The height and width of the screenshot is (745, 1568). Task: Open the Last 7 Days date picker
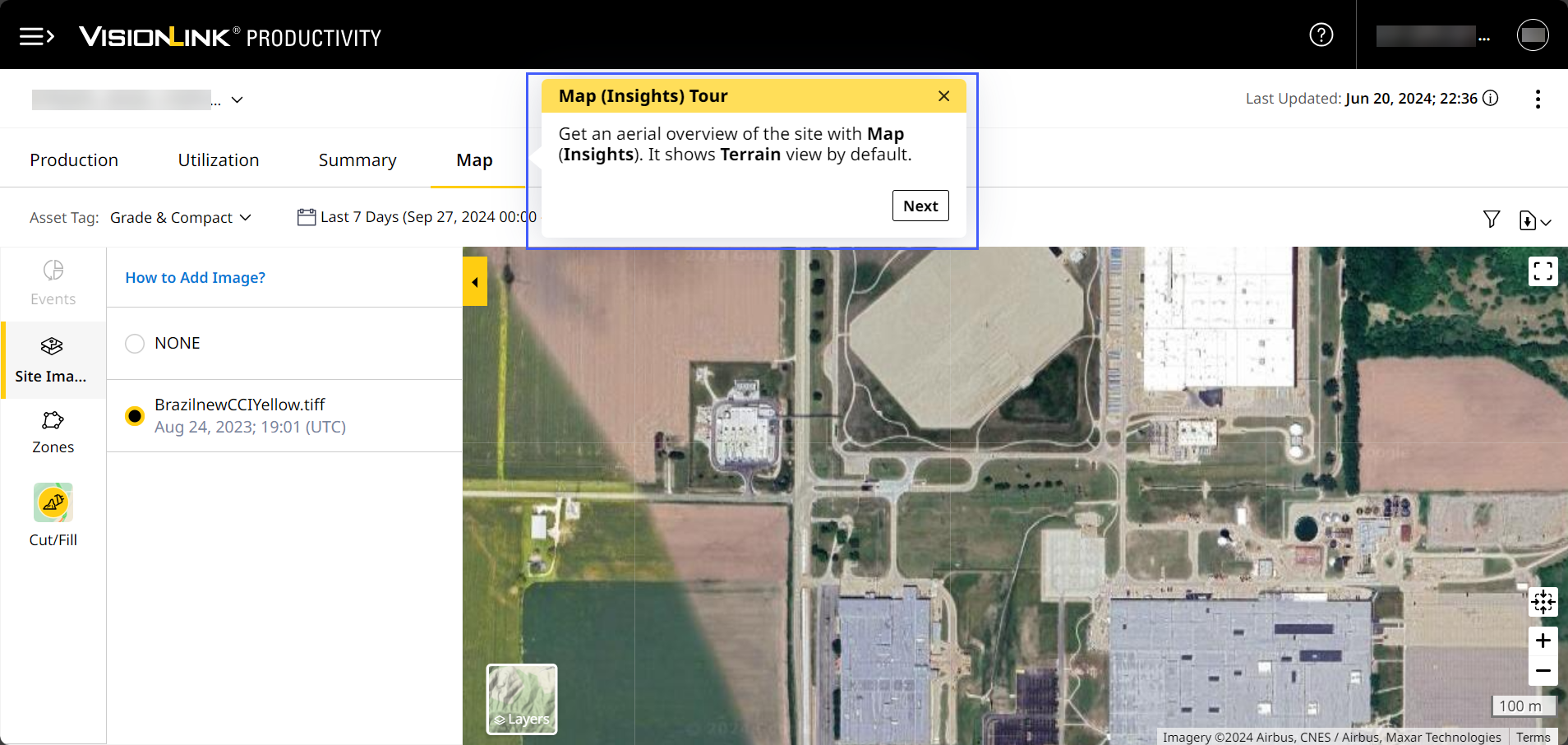tap(417, 217)
